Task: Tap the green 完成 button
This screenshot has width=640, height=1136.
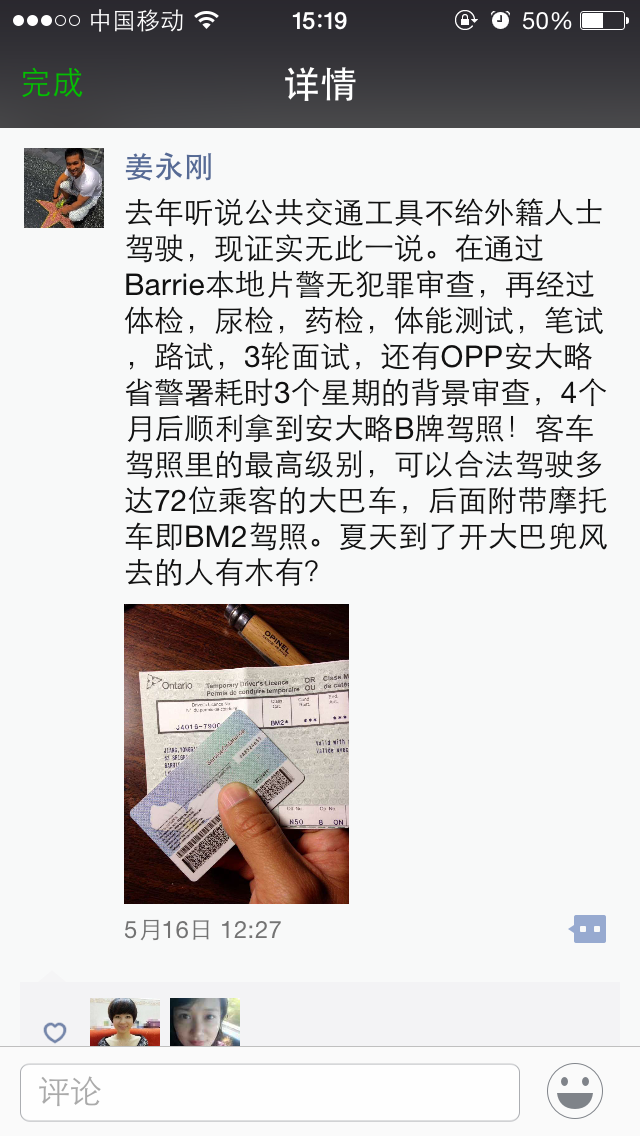Action: pos(52,83)
